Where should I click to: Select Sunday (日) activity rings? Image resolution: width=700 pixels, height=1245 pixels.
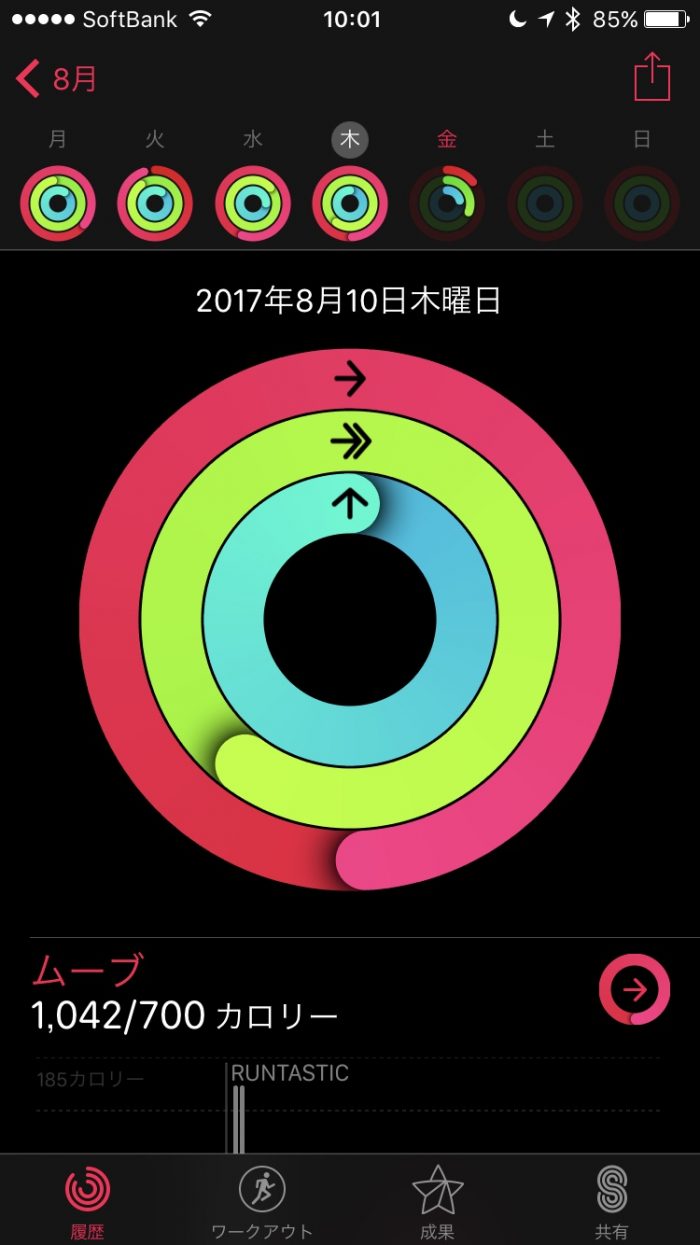point(642,203)
